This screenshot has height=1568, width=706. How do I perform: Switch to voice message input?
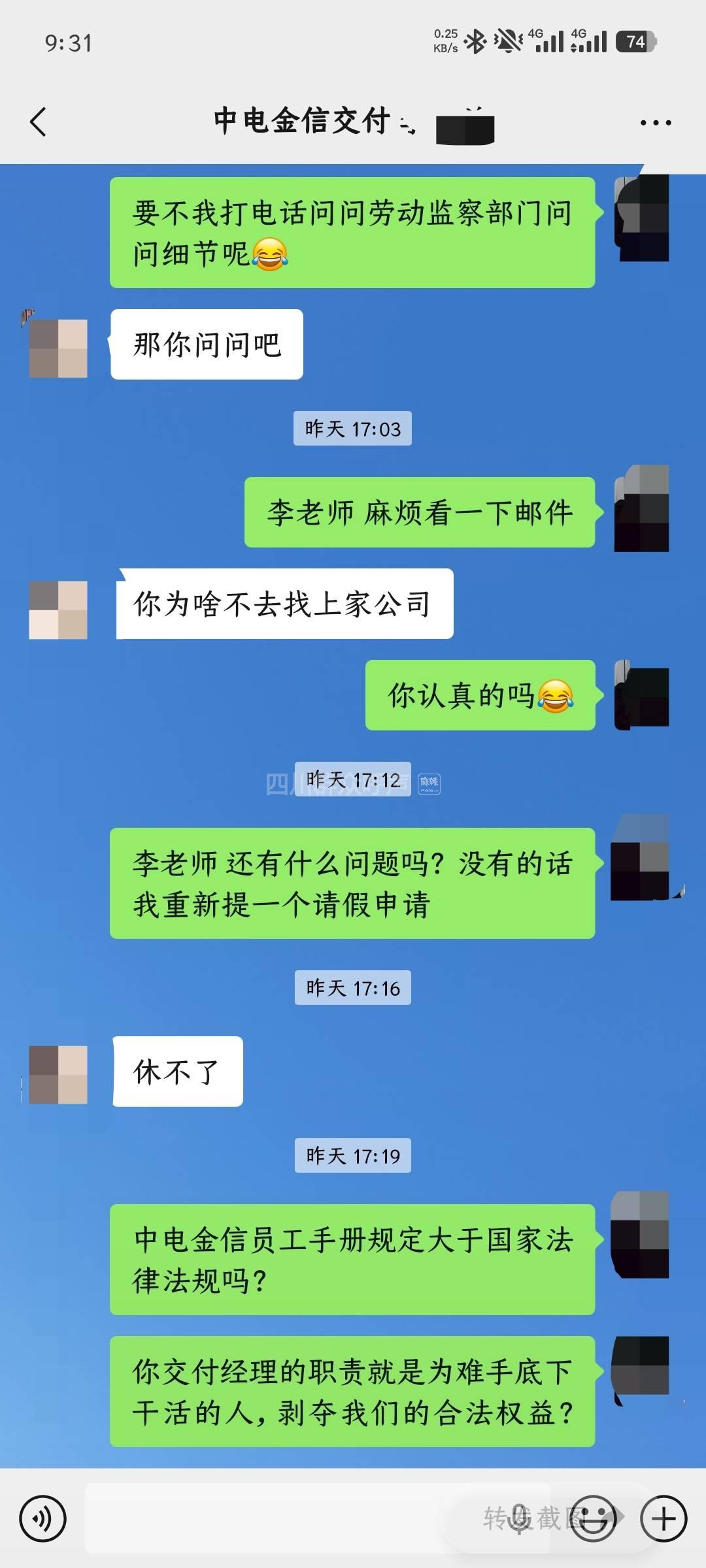[42, 1519]
